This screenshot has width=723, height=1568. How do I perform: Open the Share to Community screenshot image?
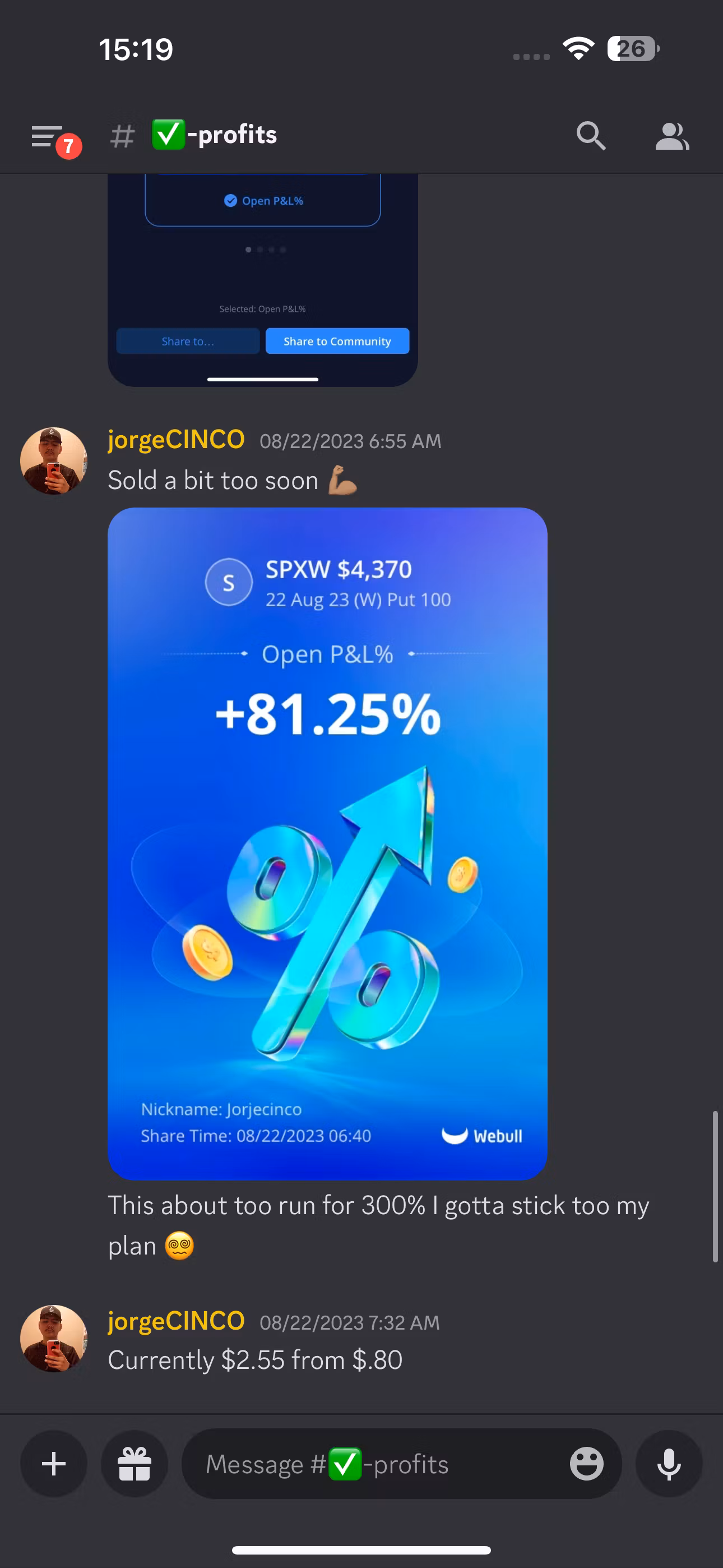pyautogui.click(x=262, y=280)
